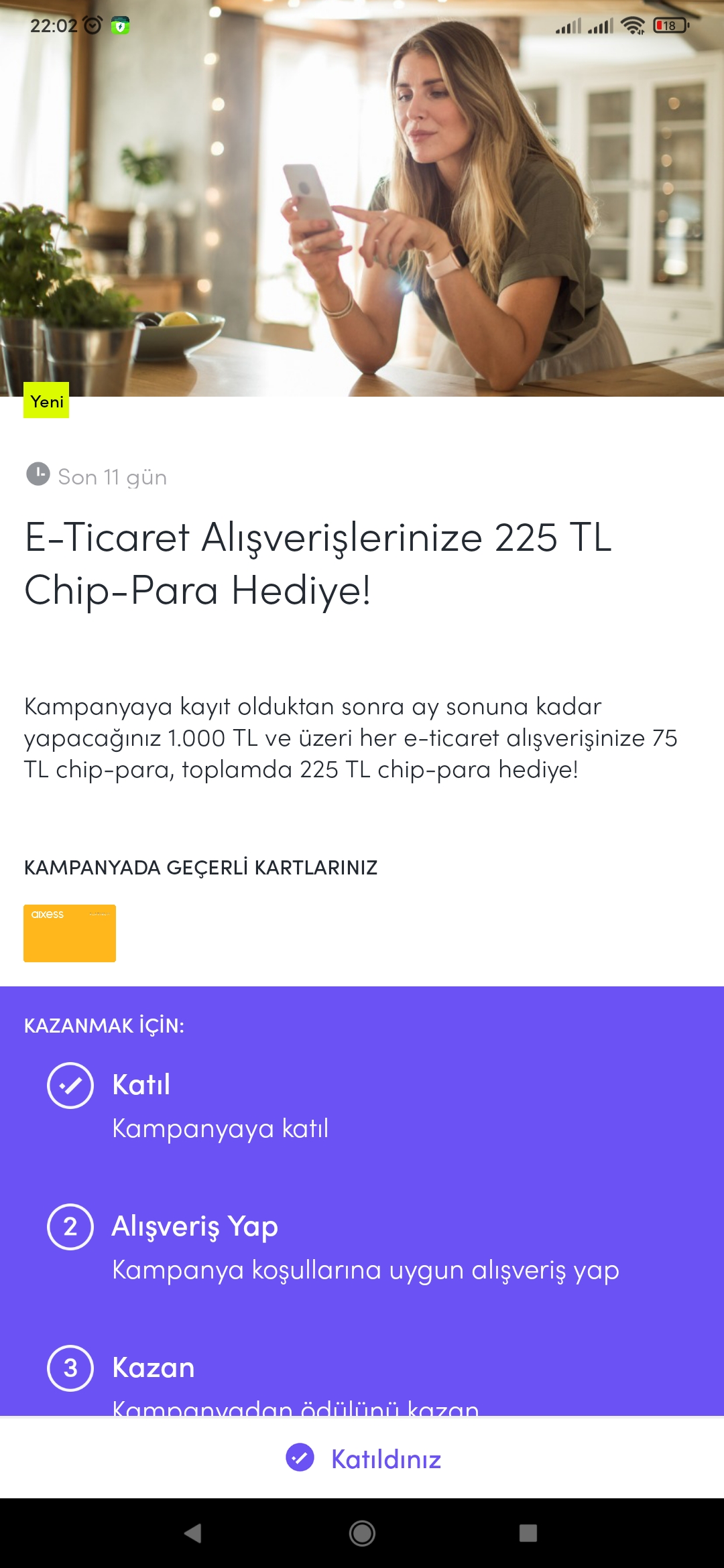Tap the clock icon next to Son 11 gün
Image resolution: width=724 pixels, height=1568 pixels.
[x=38, y=476]
